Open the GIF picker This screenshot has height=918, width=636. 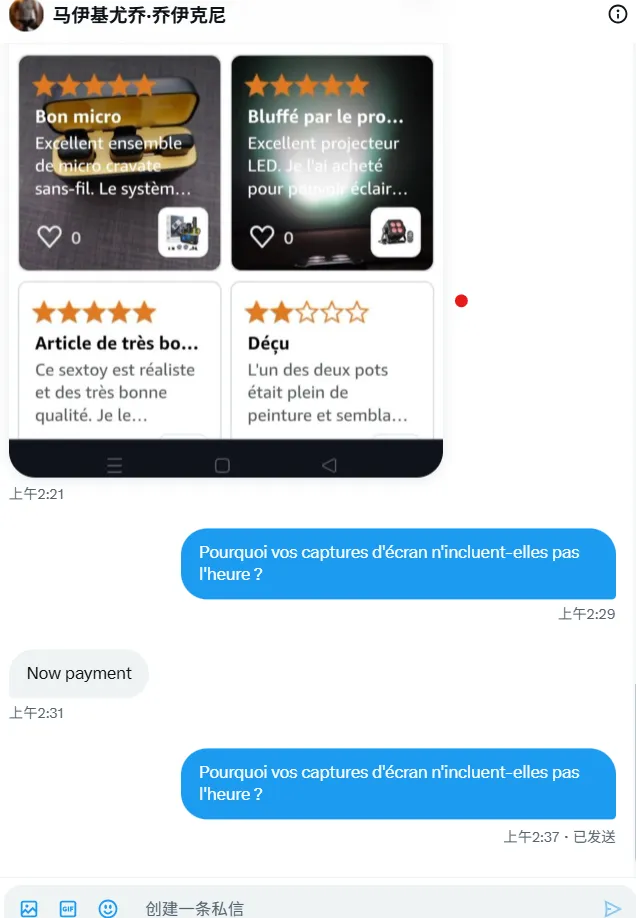(x=68, y=908)
